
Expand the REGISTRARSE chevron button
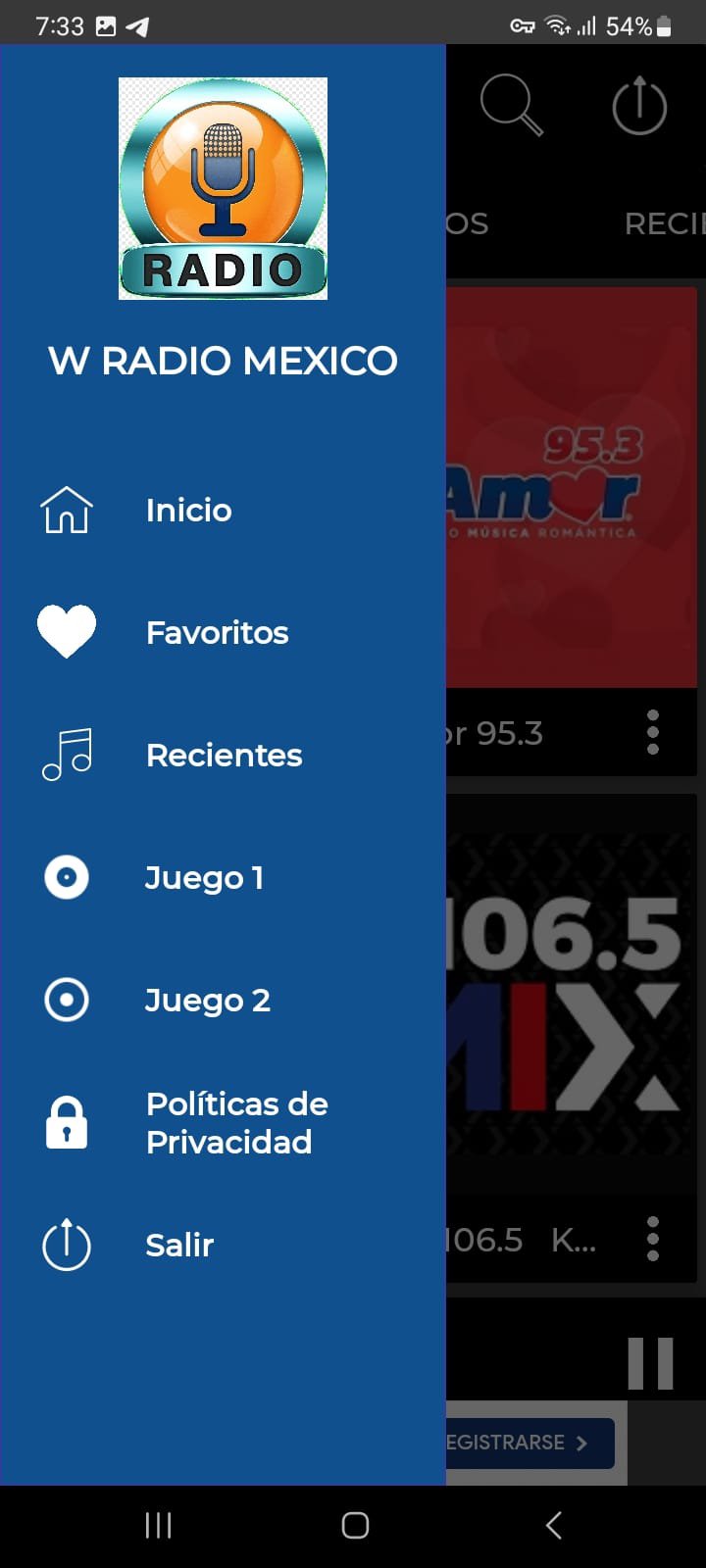[584, 1443]
